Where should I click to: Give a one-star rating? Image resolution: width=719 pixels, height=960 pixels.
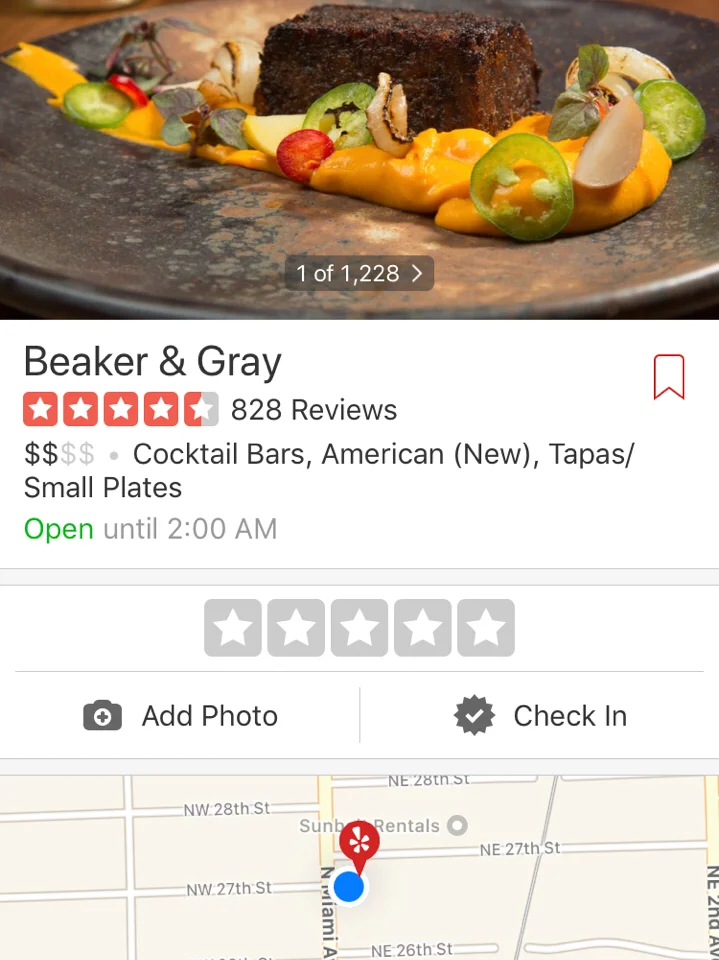click(x=233, y=628)
